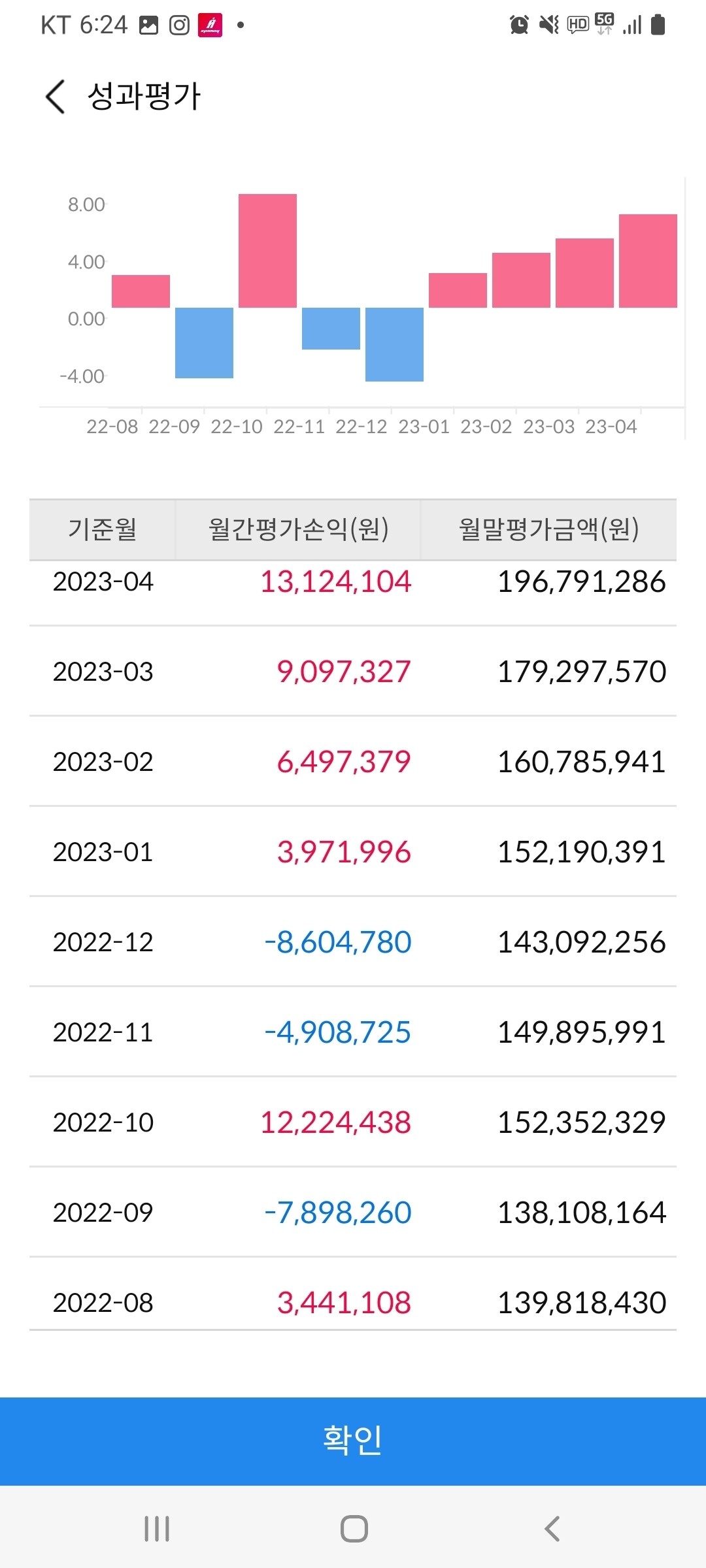This screenshot has height=1568, width=706.
Task: Tap the home button in navigation bar
Action: [353, 1529]
